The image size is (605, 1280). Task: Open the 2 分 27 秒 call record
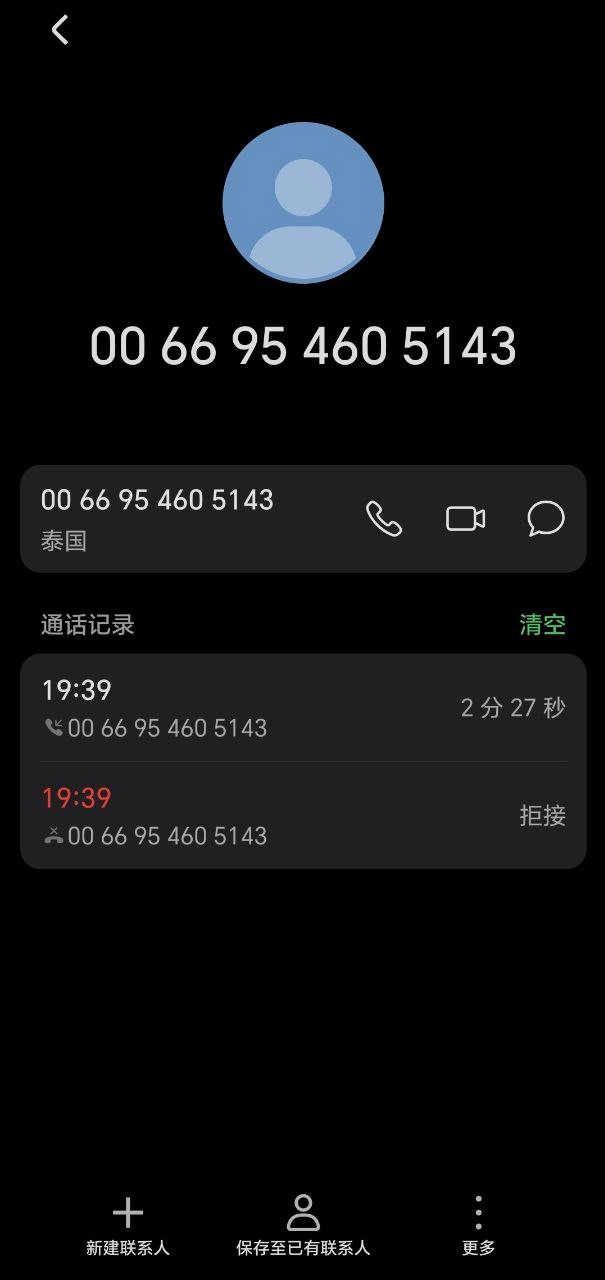coord(303,708)
